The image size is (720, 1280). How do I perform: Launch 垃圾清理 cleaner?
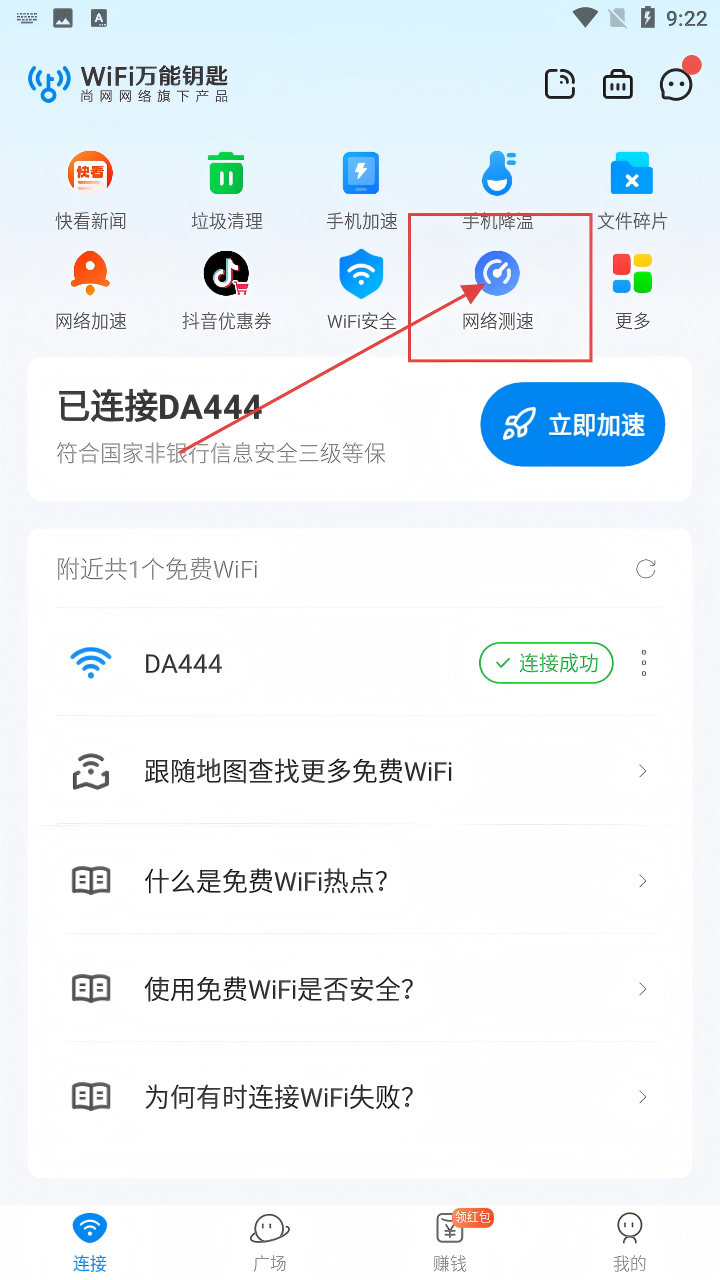[x=227, y=190]
